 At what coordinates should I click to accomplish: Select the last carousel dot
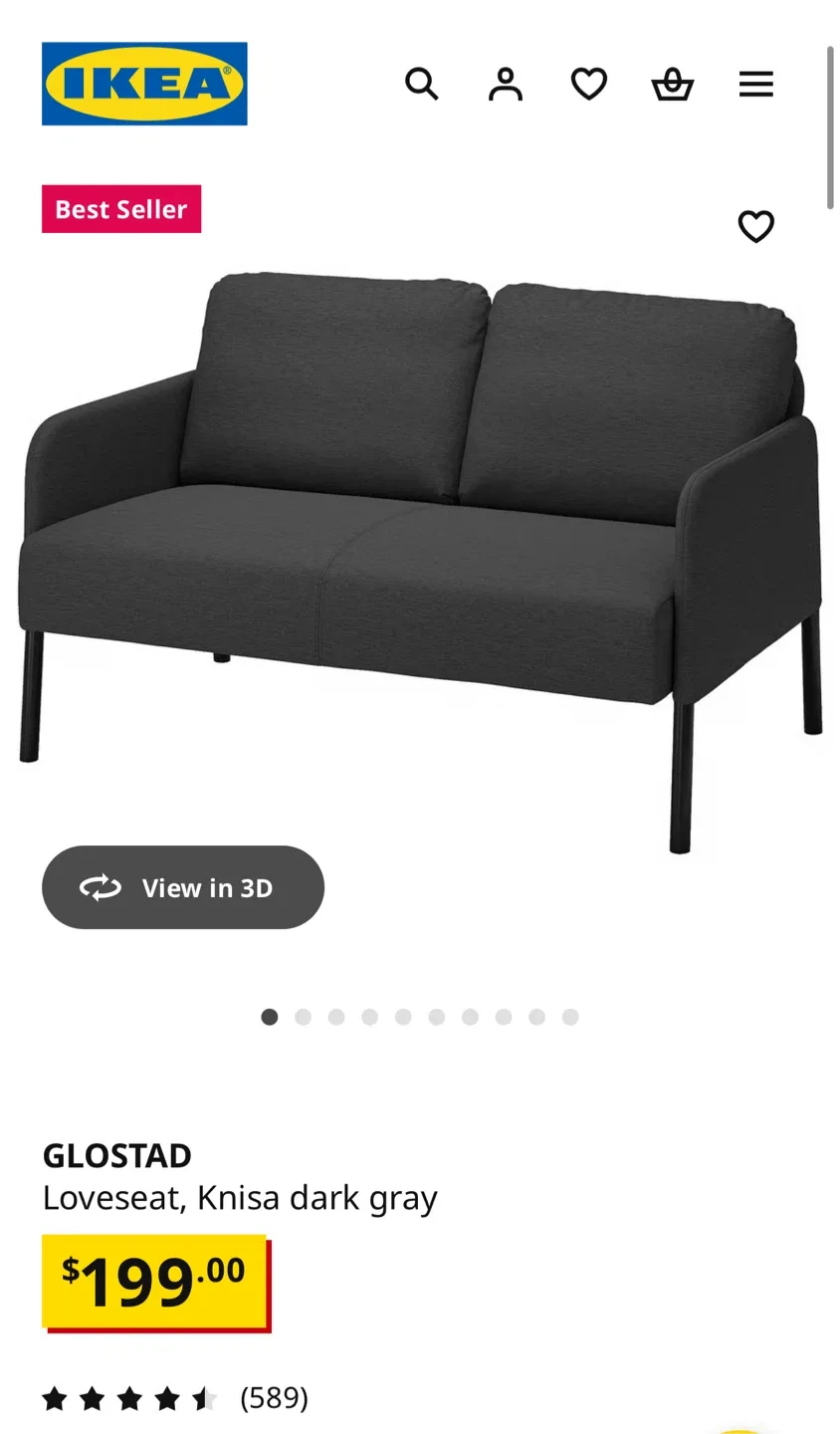570,1017
